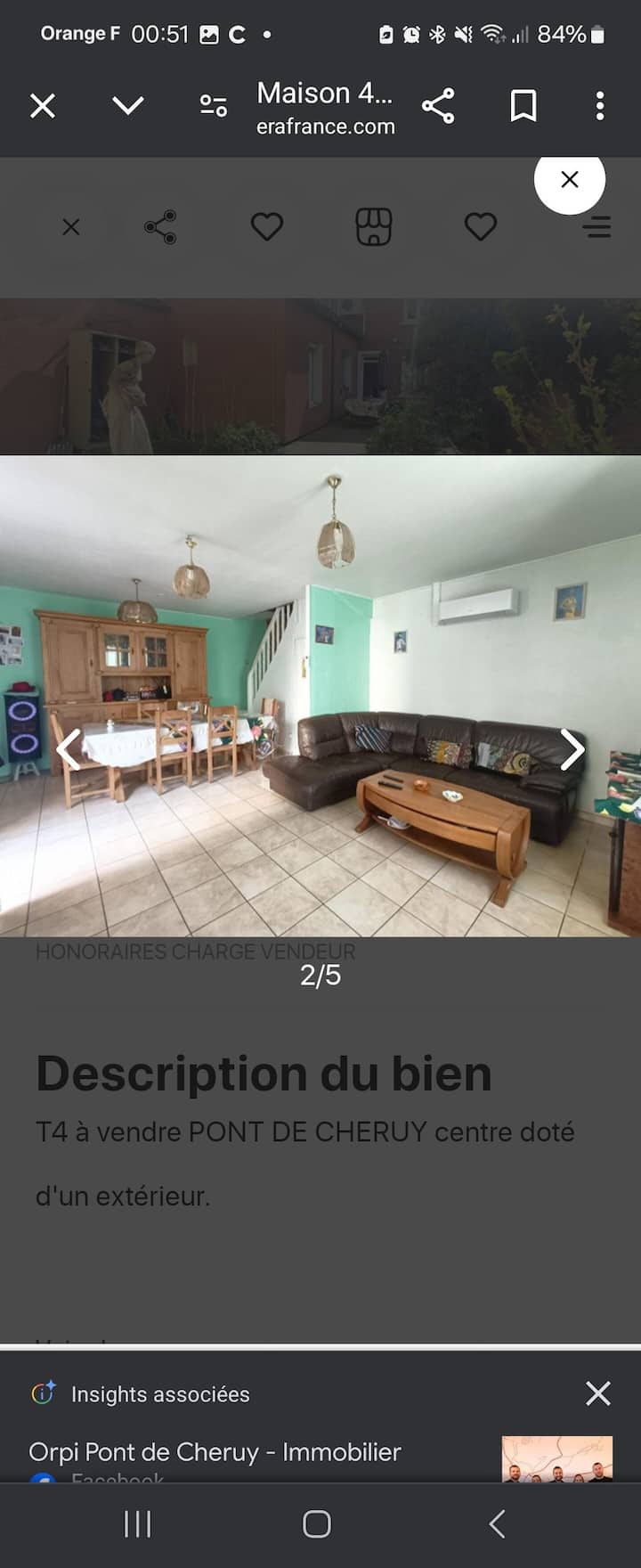Go to the previous property photo
Image resolution: width=641 pixels, height=1568 pixels.
point(68,749)
